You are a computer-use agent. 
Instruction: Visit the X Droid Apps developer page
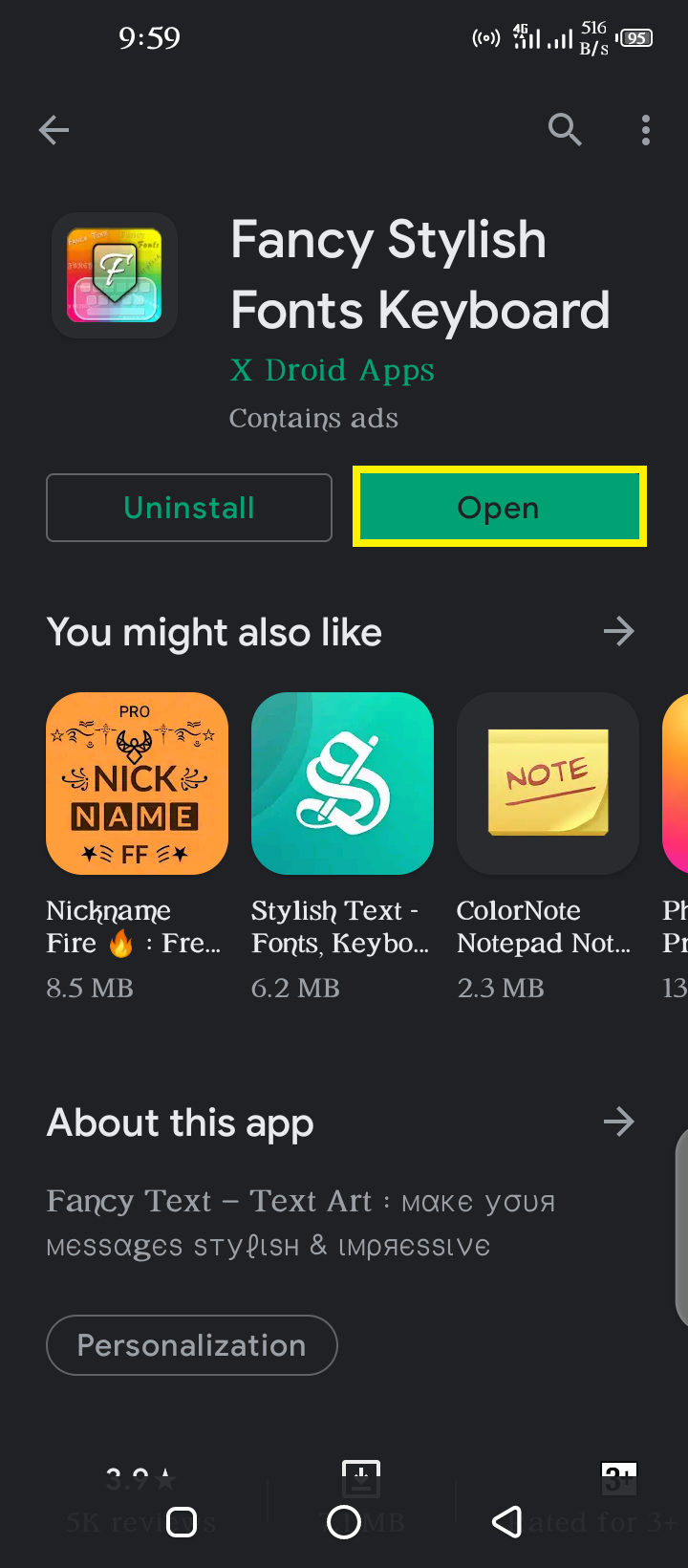click(332, 370)
